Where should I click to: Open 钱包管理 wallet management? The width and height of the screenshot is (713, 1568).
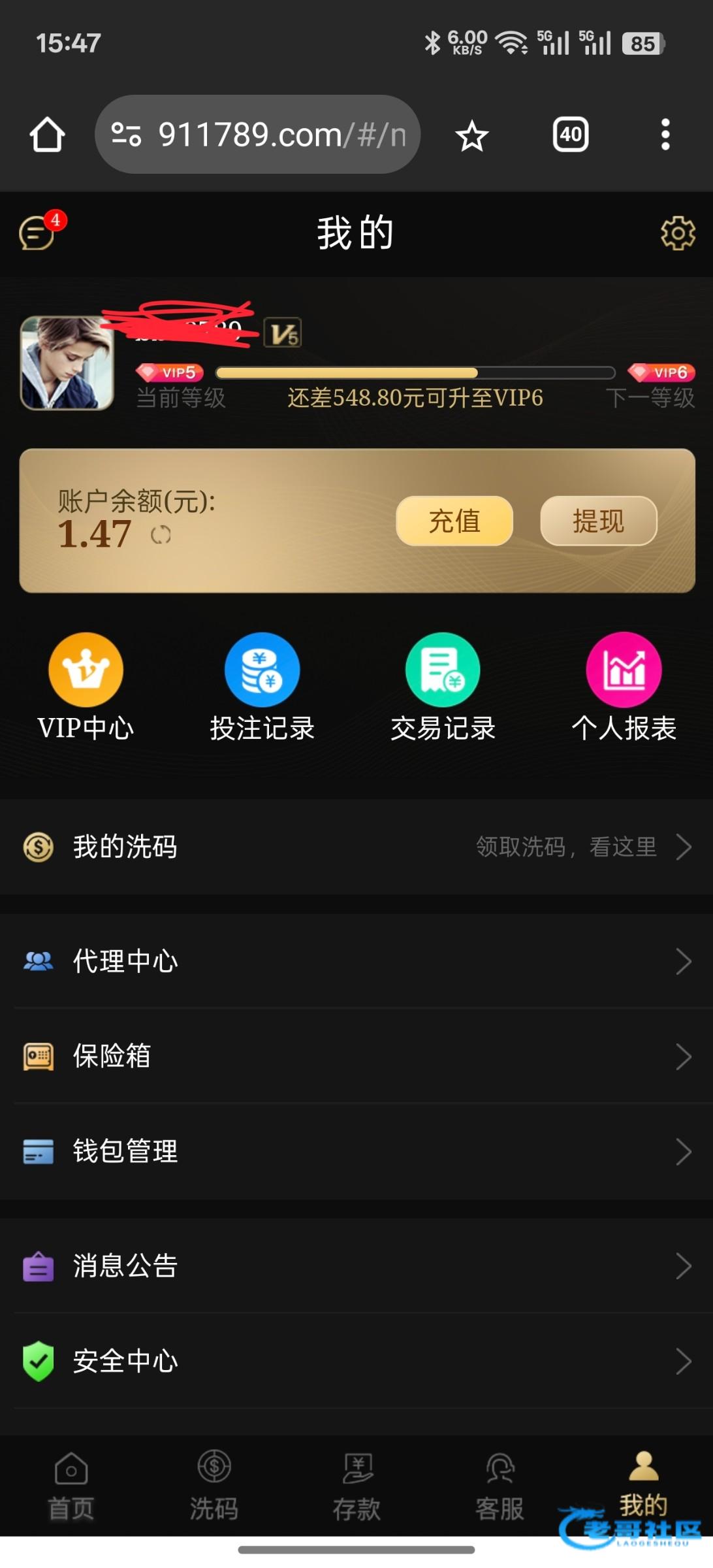pyautogui.click(x=356, y=1151)
